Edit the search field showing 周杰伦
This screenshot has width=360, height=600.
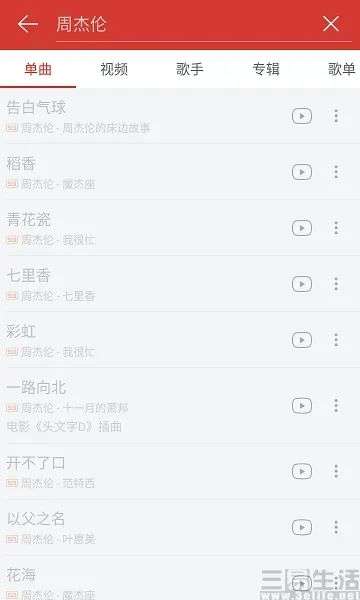[x=187, y=24]
